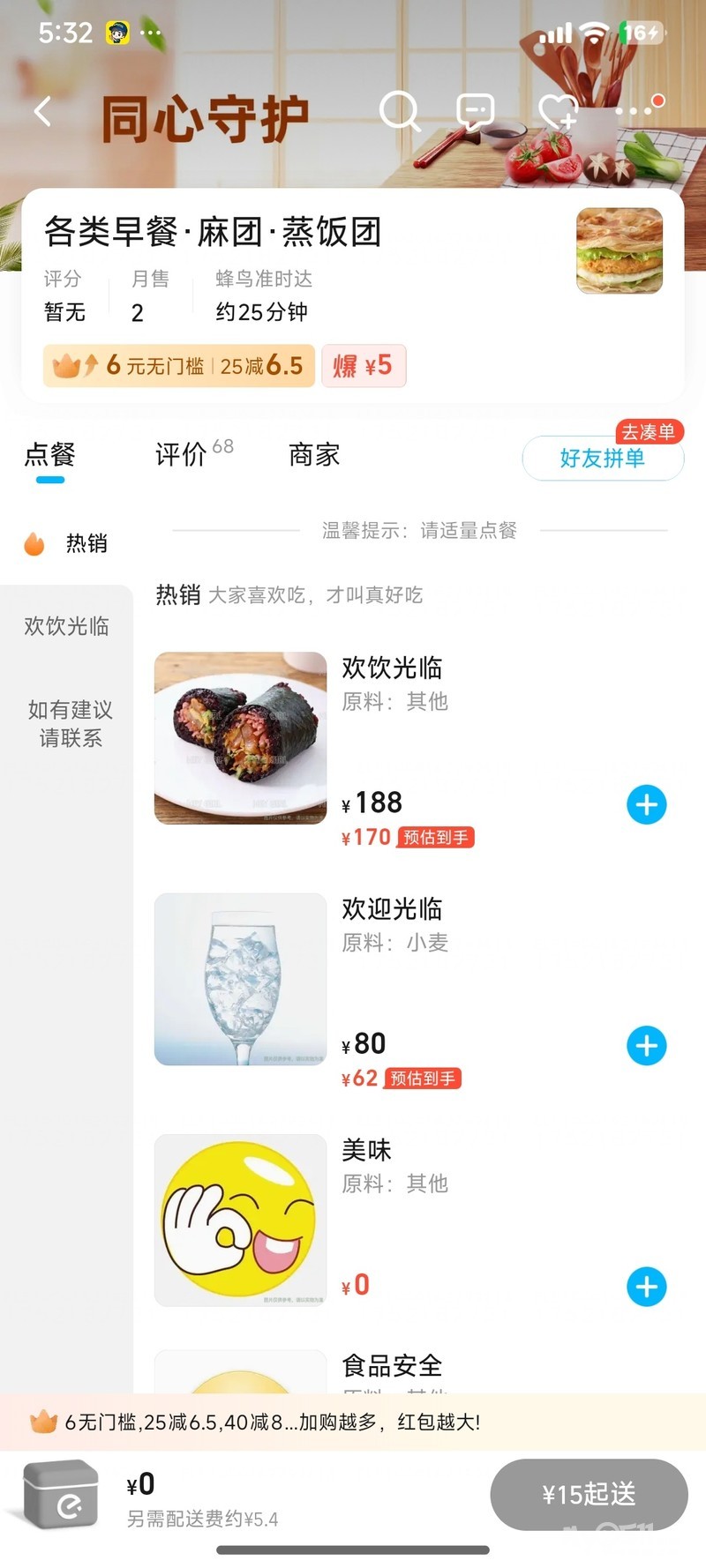Add the ¥188 欢饮光临 item to cart
The height and width of the screenshot is (1568, 706).
tap(646, 805)
